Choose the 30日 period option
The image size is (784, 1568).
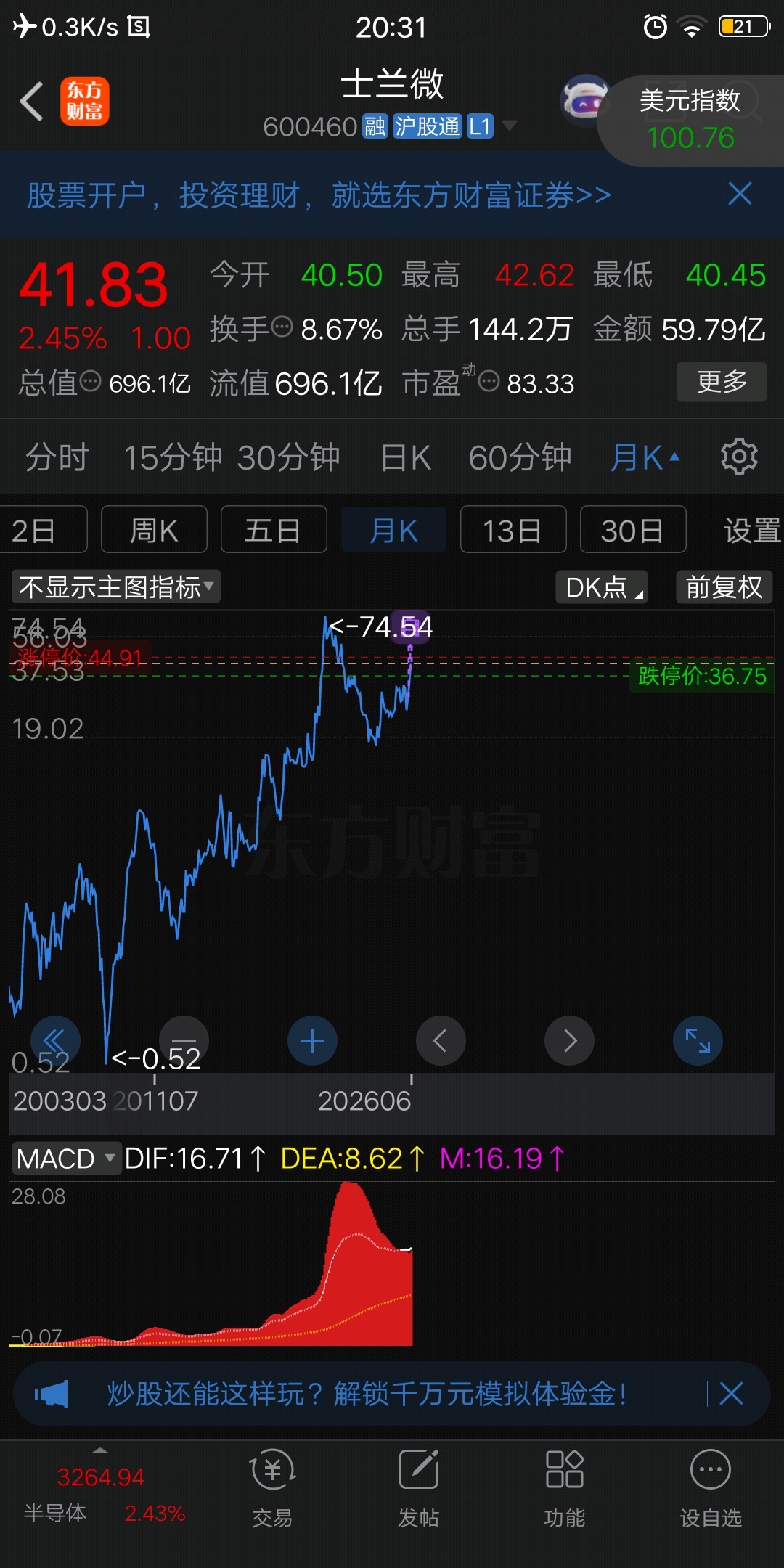coord(633,530)
